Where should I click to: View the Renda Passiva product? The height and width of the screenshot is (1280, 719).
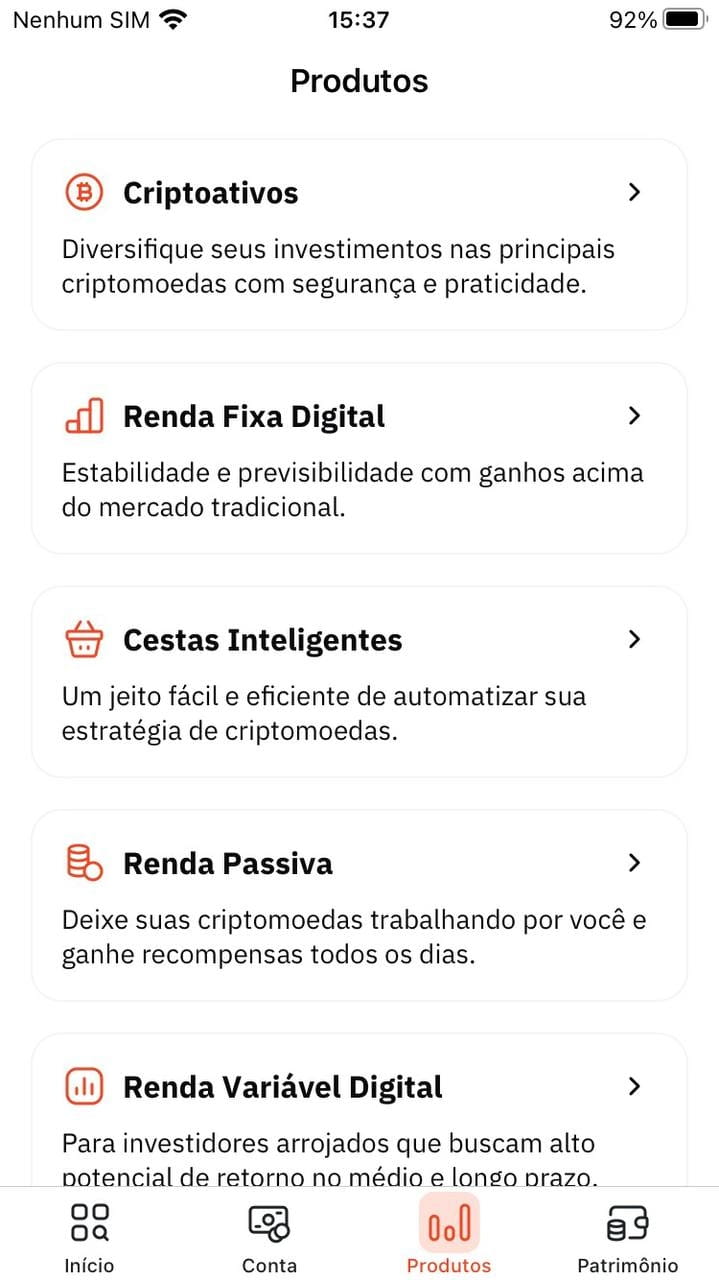[359, 905]
